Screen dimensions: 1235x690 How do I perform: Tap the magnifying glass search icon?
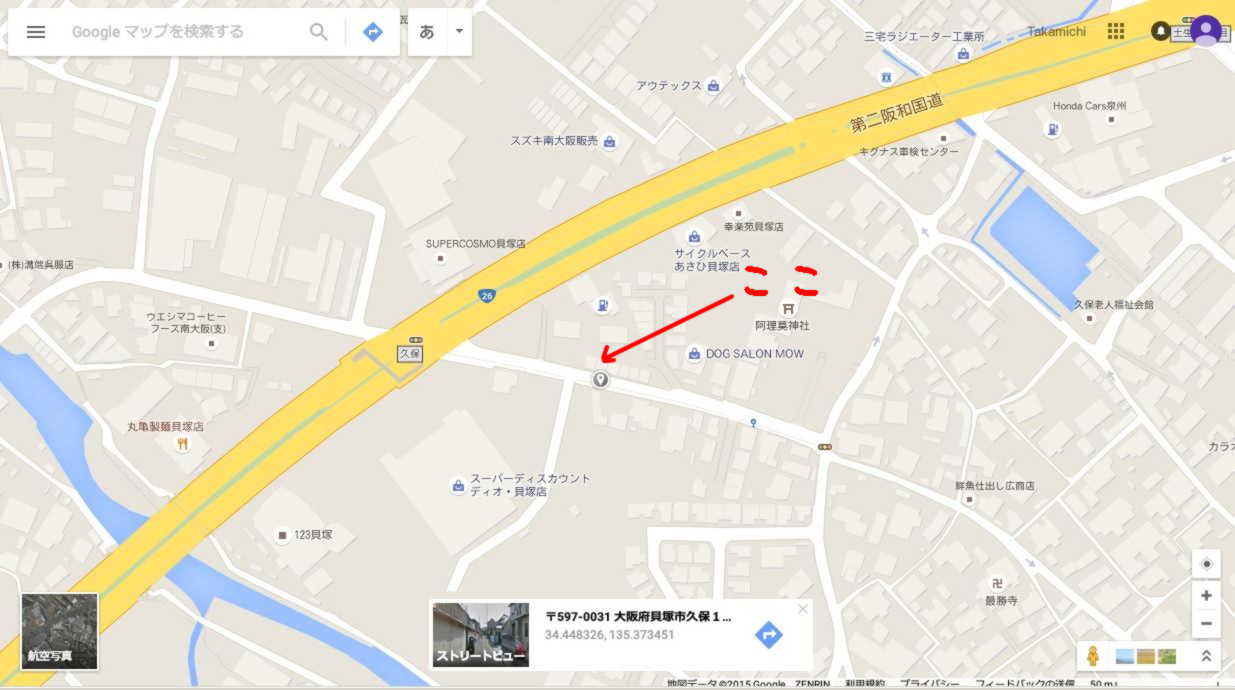click(x=319, y=32)
